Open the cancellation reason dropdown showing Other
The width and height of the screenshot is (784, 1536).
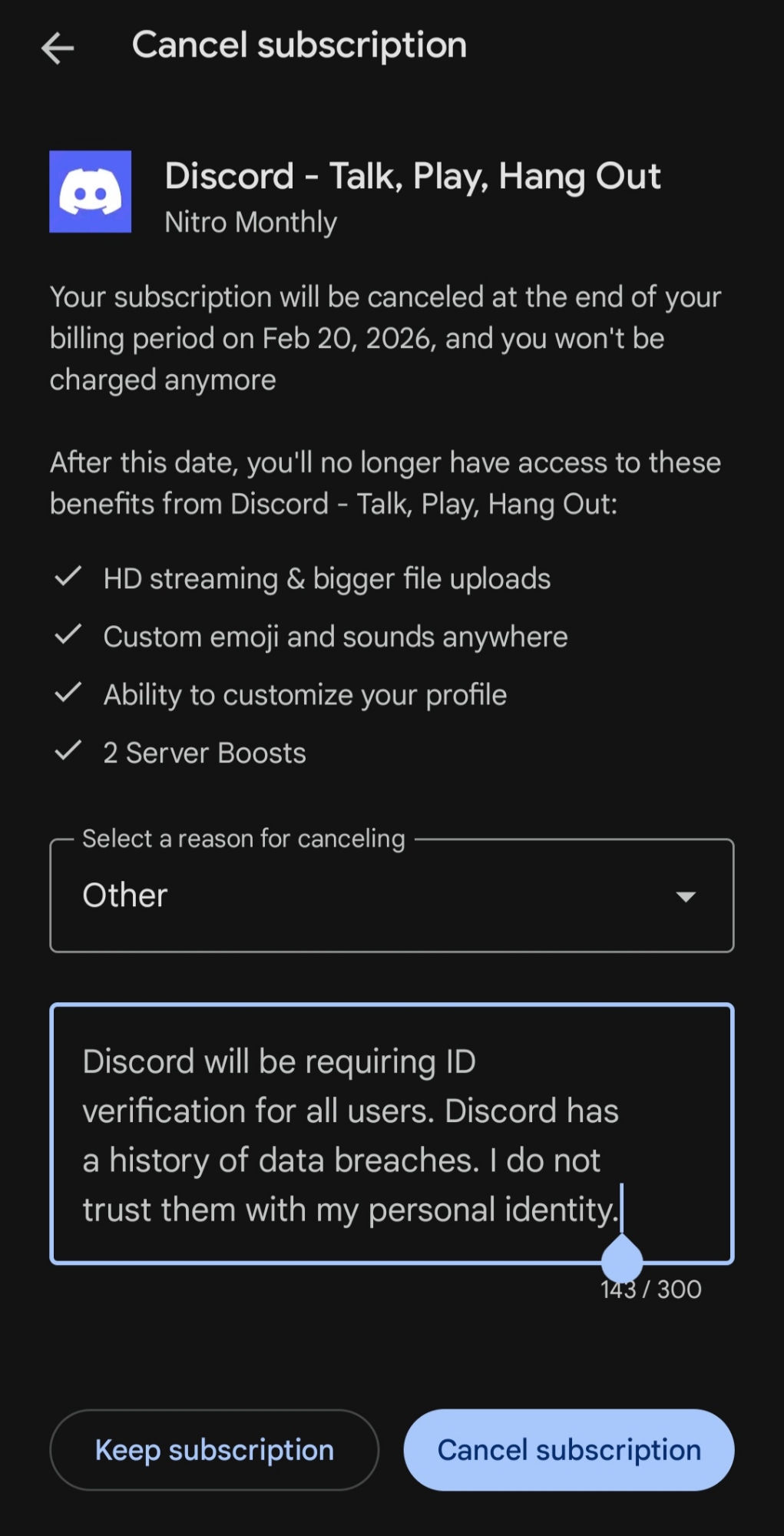coord(392,895)
